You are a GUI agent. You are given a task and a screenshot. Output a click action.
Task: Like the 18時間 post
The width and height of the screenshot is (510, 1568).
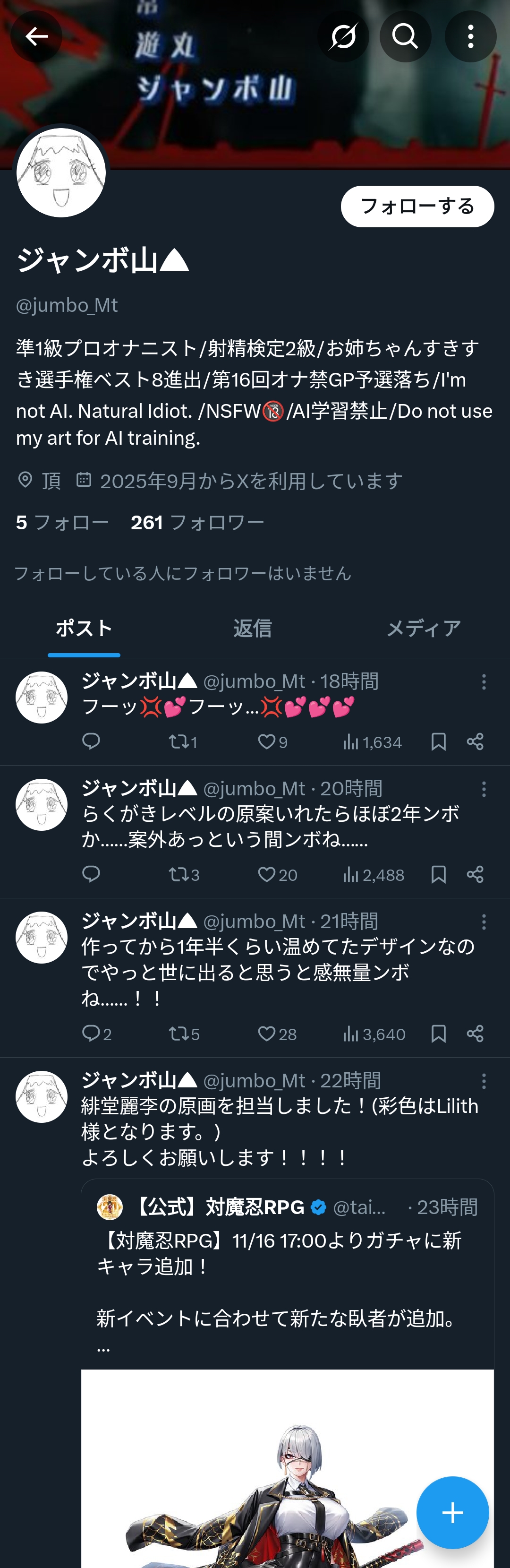click(266, 741)
